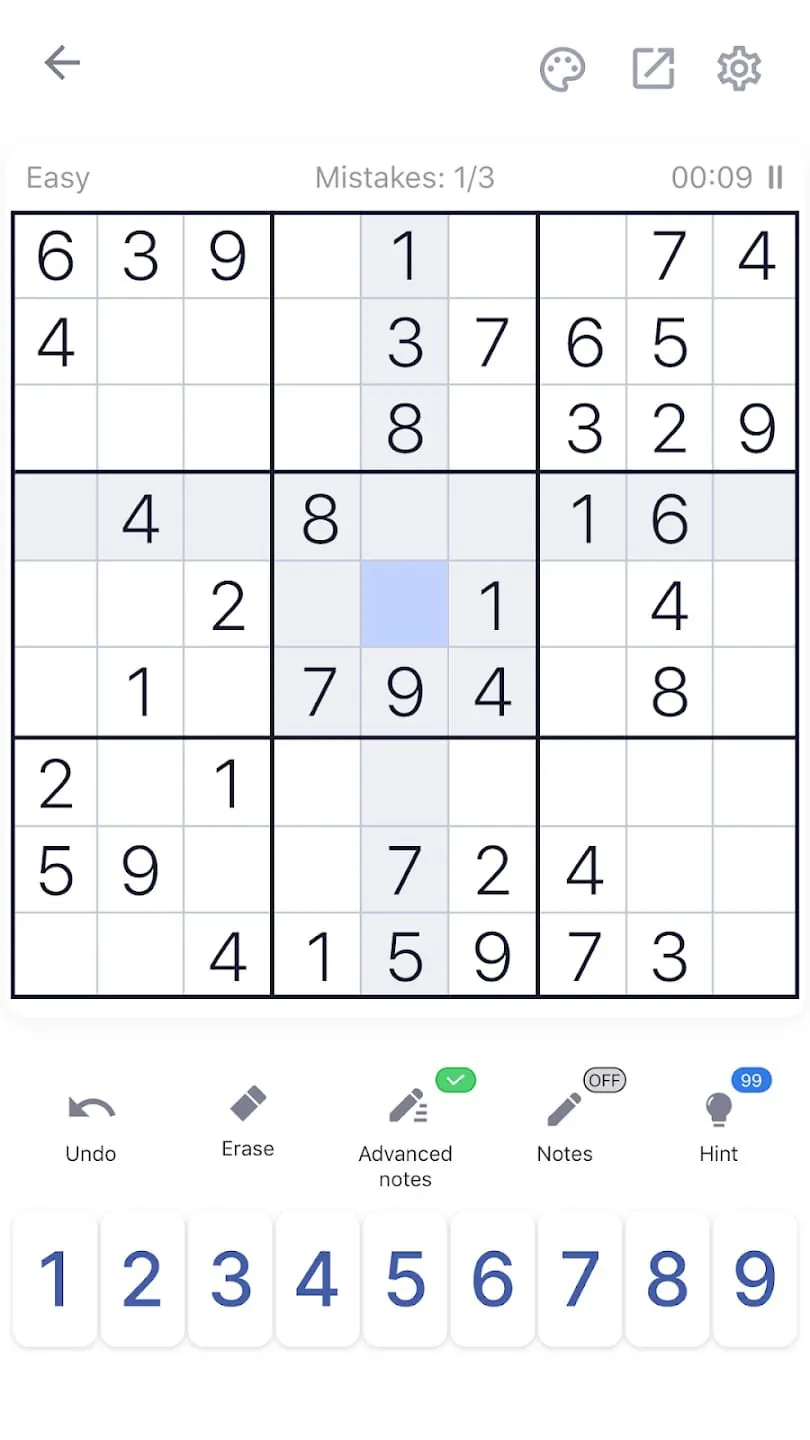Open the settings gear
The width and height of the screenshot is (810, 1440).
(739, 68)
